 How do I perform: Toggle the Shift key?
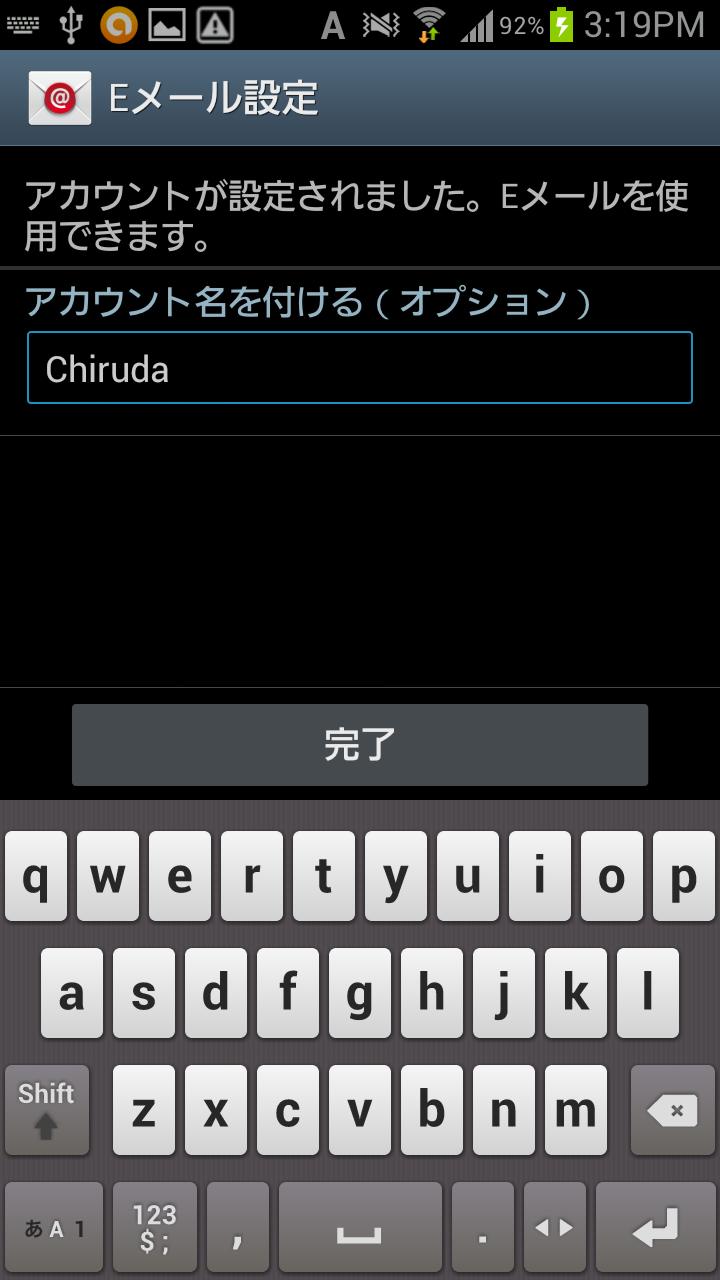(47, 1110)
